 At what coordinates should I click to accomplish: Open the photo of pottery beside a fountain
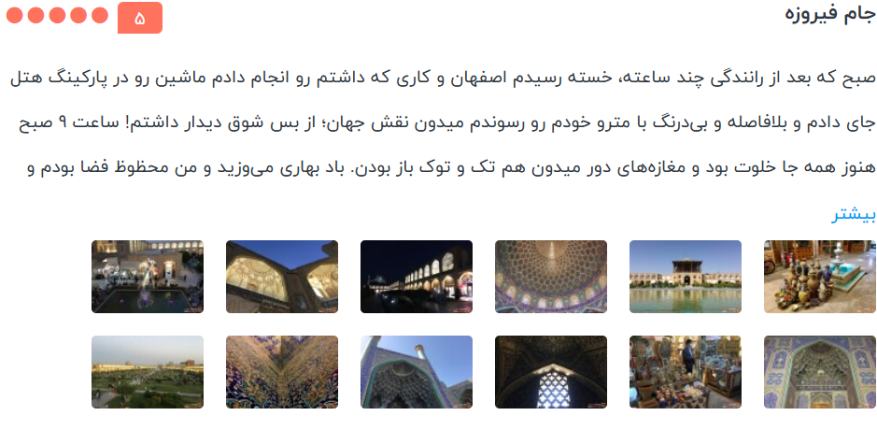coord(819,277)
